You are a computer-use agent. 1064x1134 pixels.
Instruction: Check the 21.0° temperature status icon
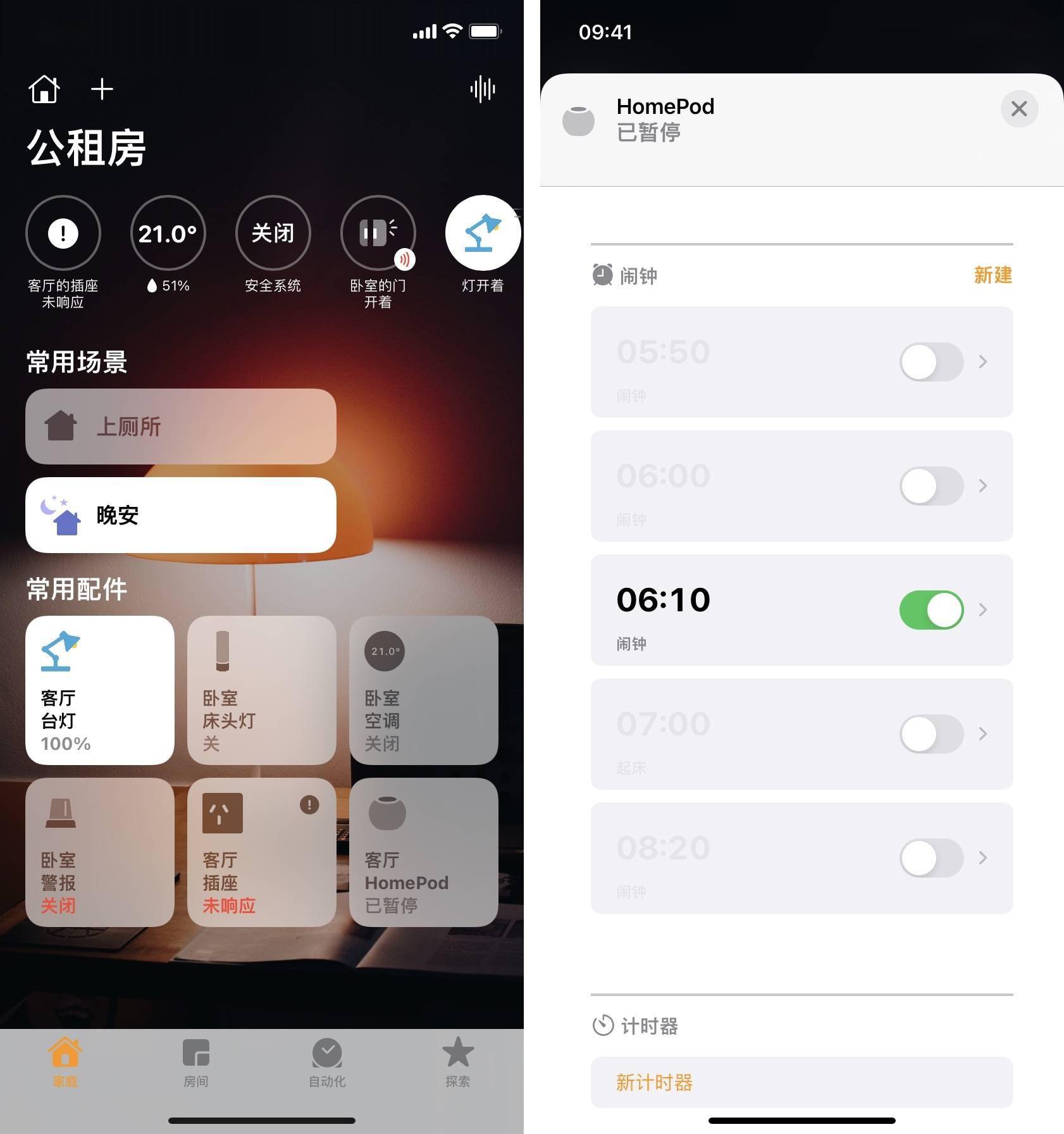click(x=168, y=233)
